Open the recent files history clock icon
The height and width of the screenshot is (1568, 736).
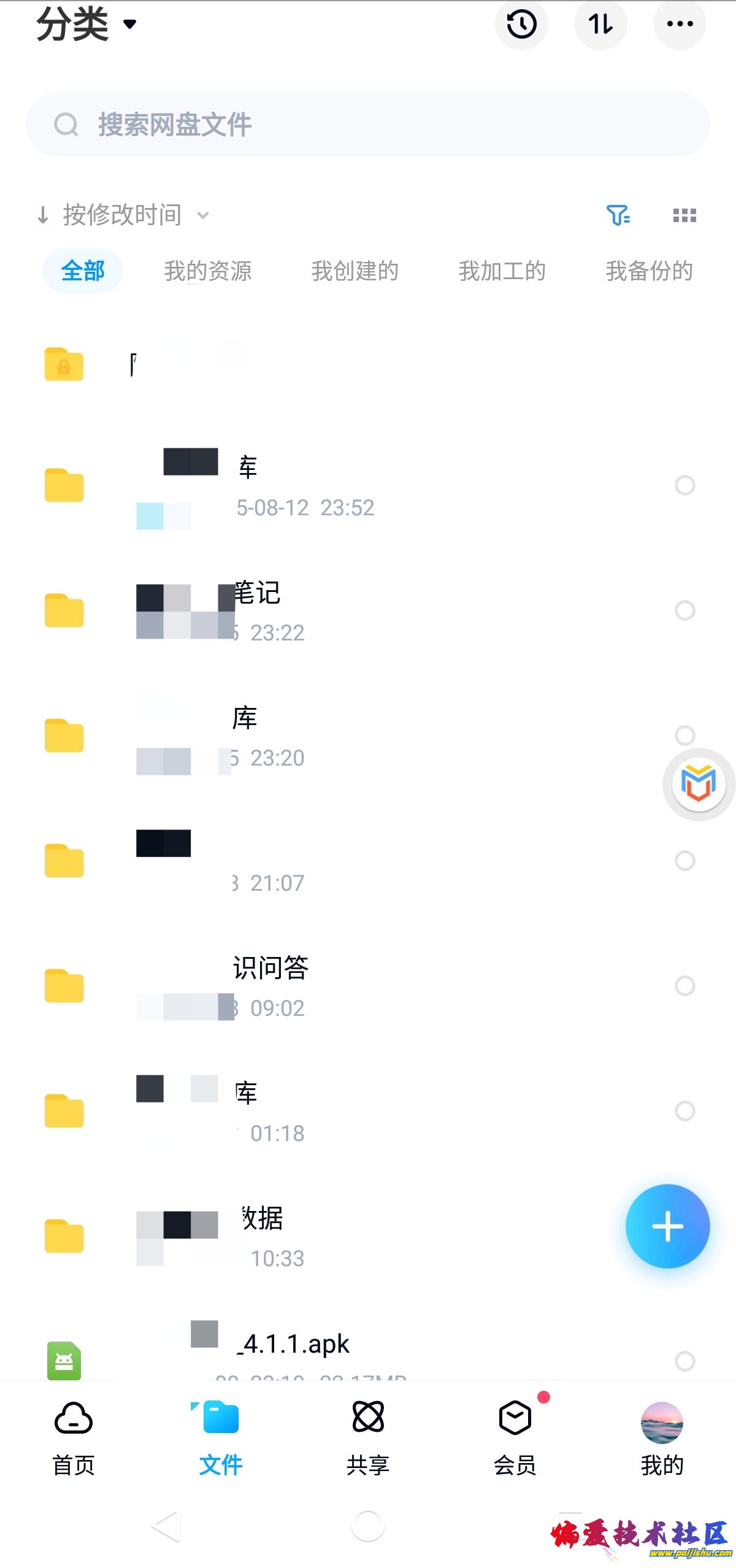point(522,23)
